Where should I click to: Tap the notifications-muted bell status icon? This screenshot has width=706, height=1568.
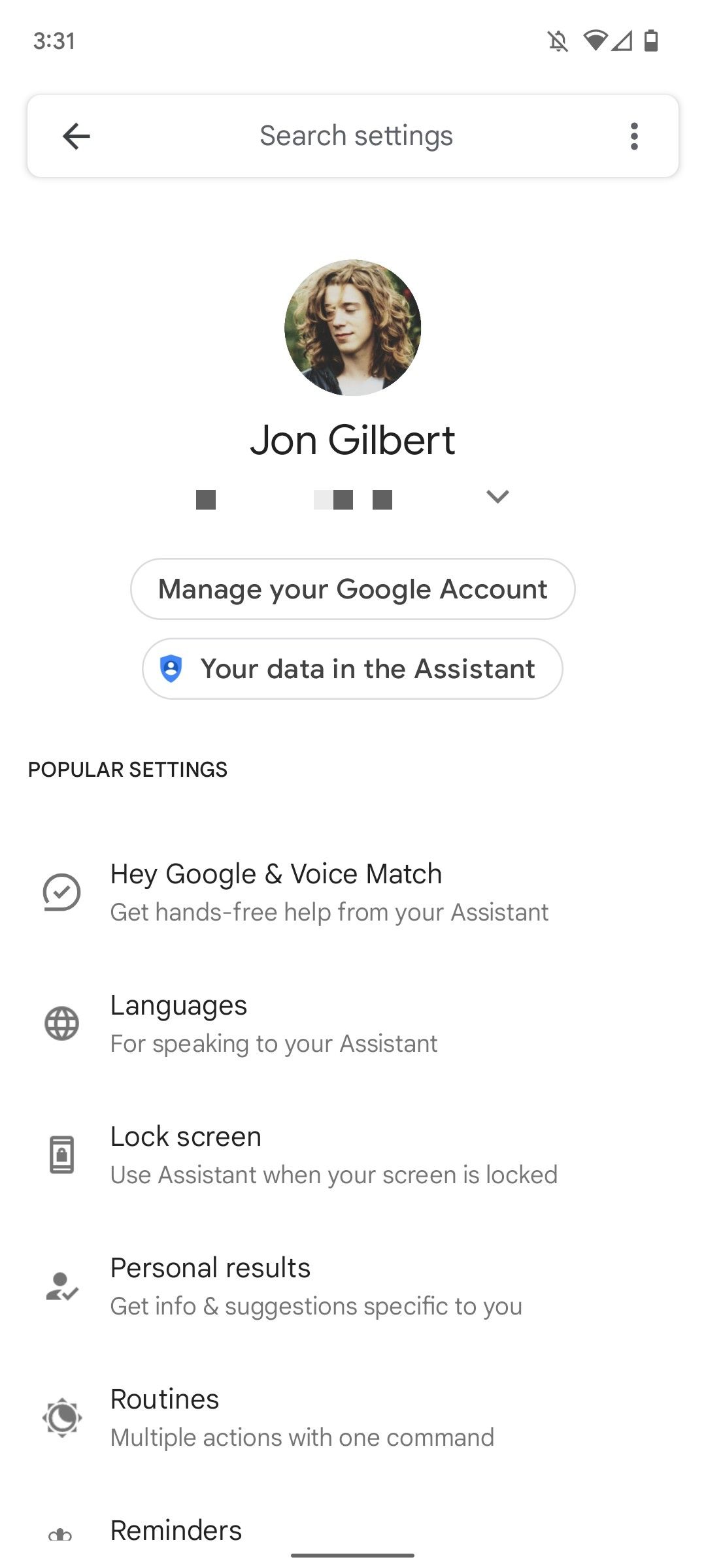click(558, 42)
